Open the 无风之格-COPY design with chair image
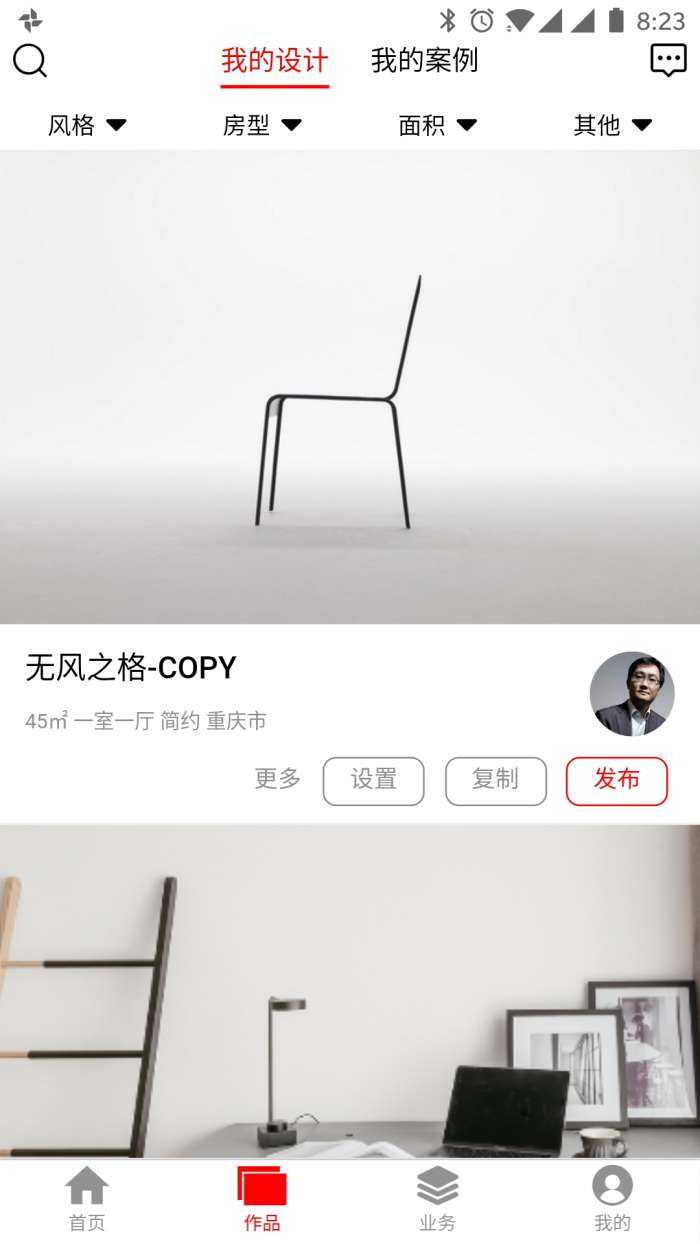The width and height of the screenshot is (700, 1244). [350, 387]
